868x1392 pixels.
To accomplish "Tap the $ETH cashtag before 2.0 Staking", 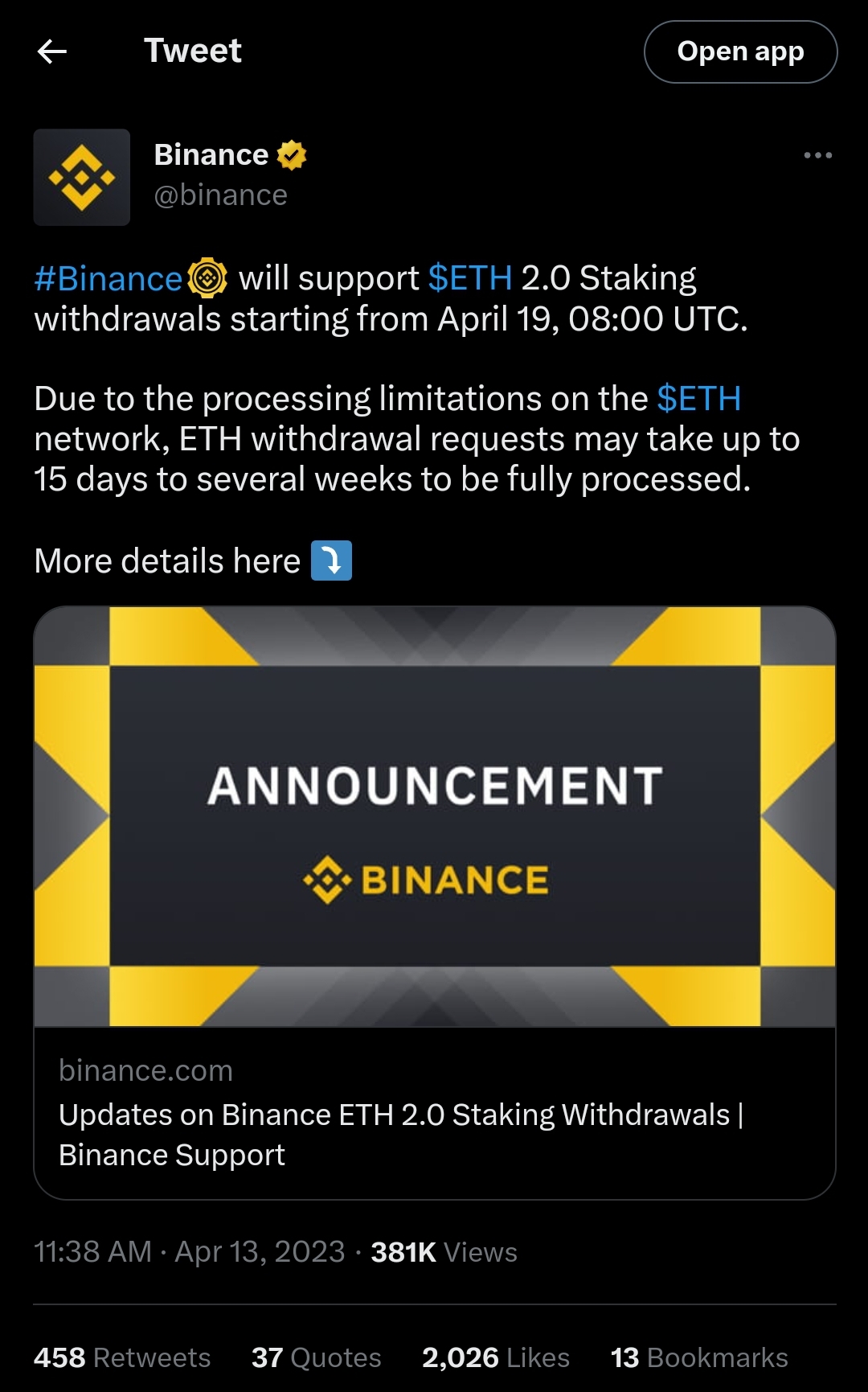I will coord(470,278).
